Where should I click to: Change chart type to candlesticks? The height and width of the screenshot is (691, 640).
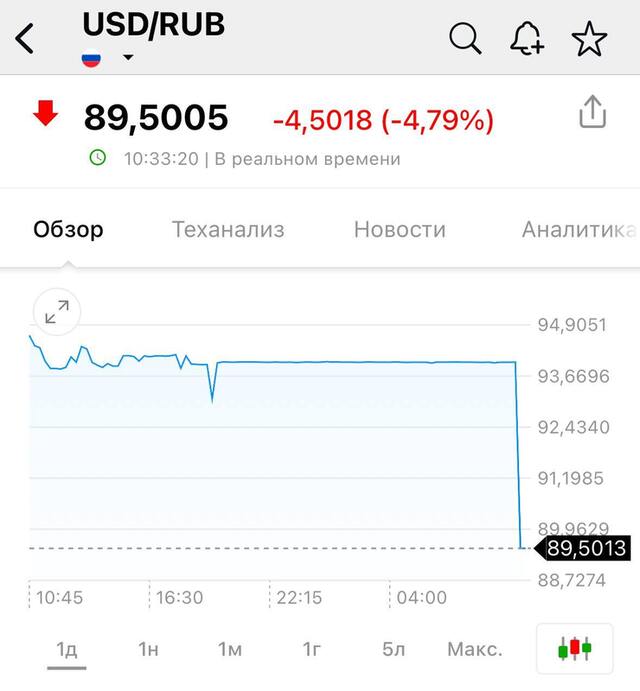pyautogui.click(x=575, y=648)
